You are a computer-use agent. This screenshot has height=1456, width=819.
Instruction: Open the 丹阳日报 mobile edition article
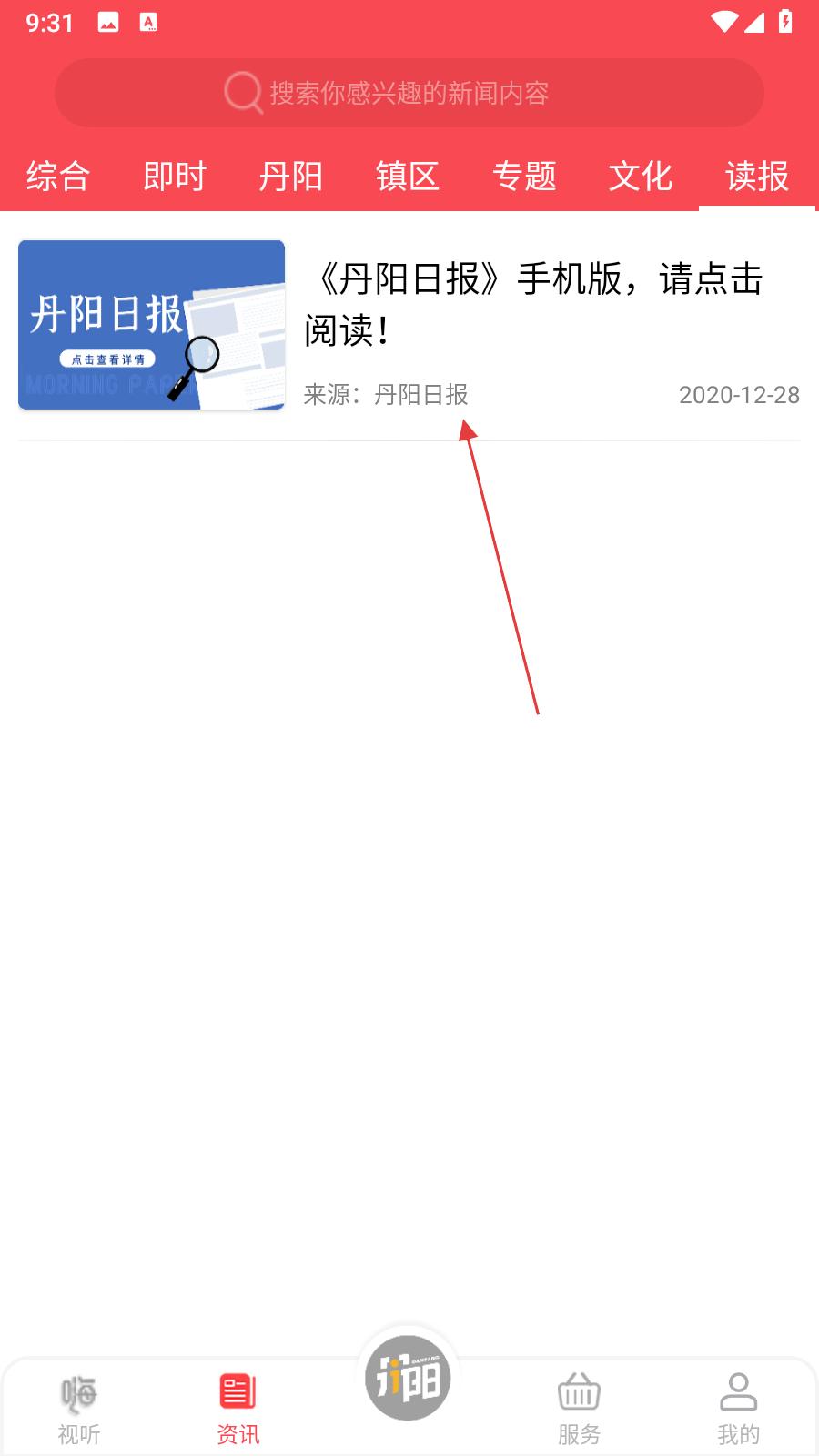pos(409,326)
